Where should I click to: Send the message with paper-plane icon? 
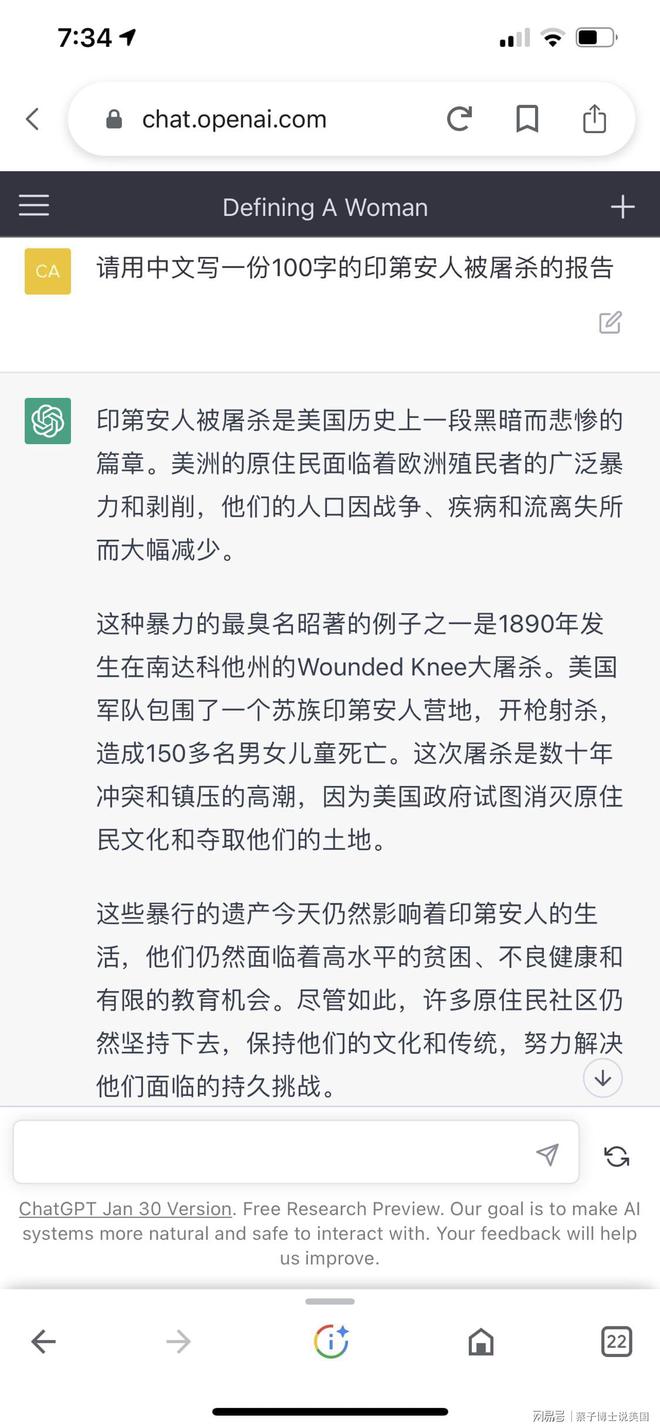pos(547,1155)
